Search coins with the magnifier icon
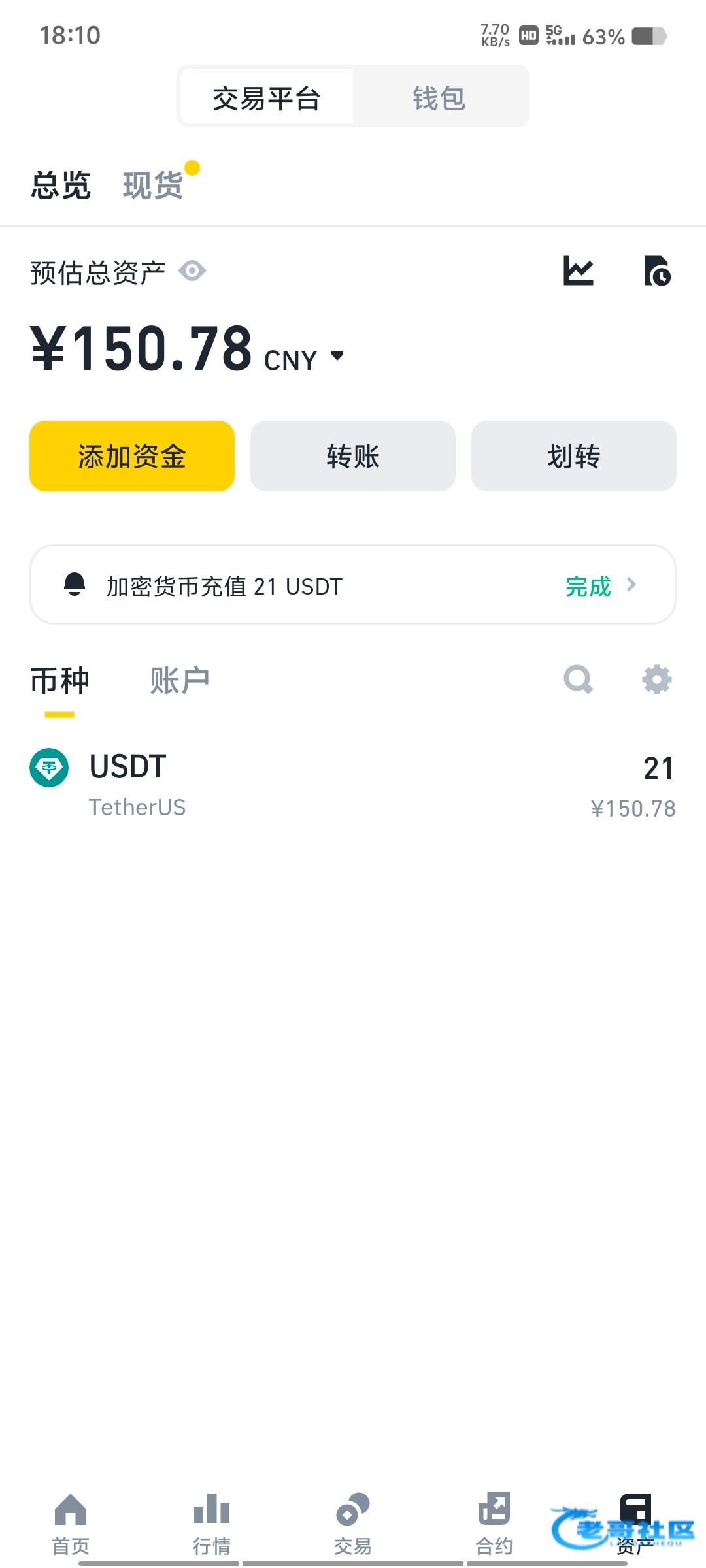The height and width of the screenshot is (1568, 706). (579, 679)
